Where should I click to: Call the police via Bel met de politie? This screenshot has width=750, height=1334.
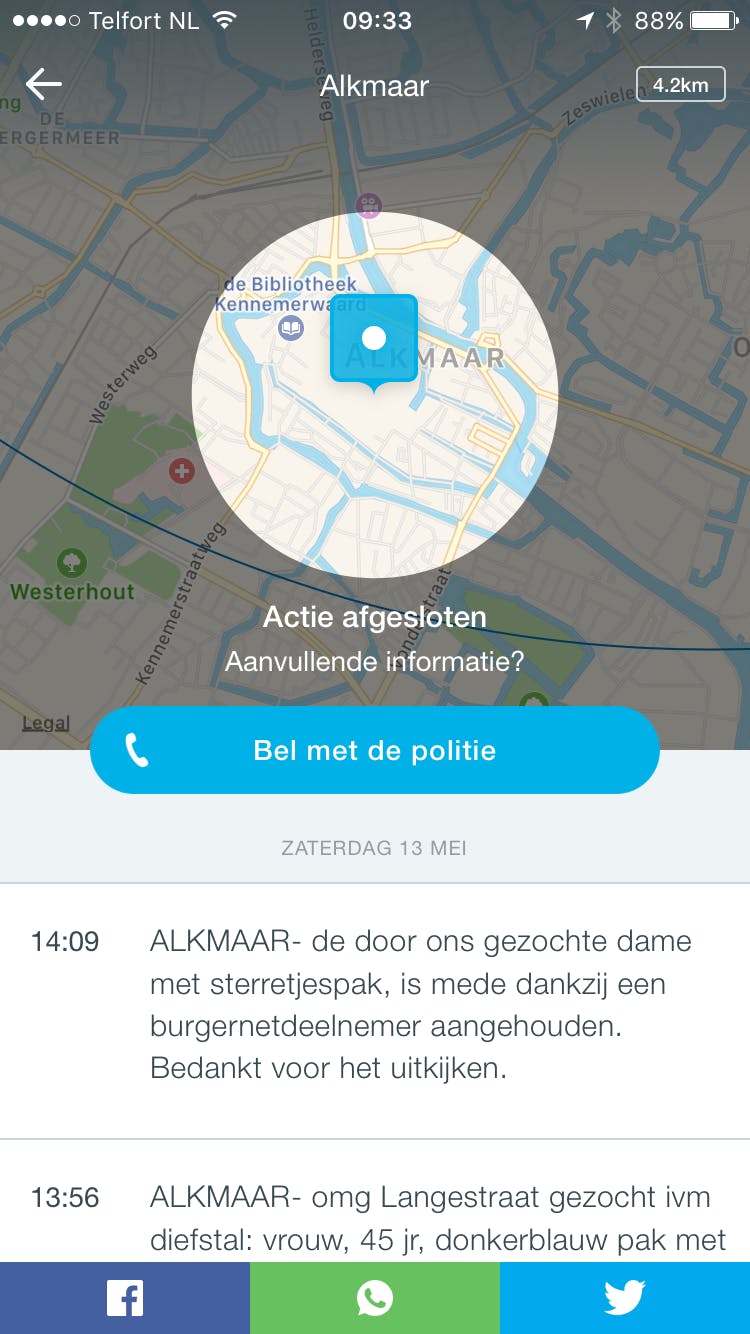[x=375, y=750]
